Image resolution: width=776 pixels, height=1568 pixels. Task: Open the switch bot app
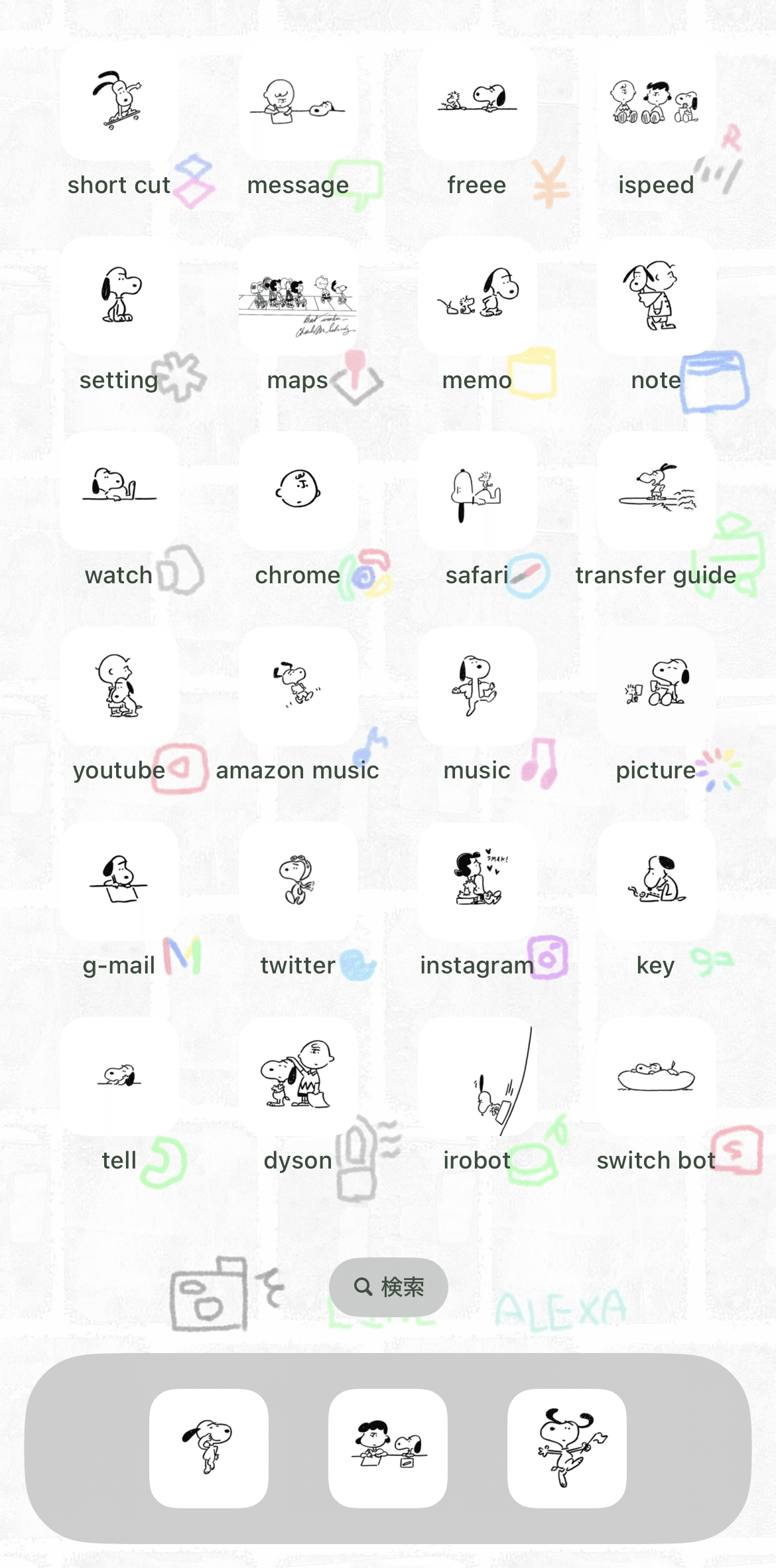pos(656,1076)
